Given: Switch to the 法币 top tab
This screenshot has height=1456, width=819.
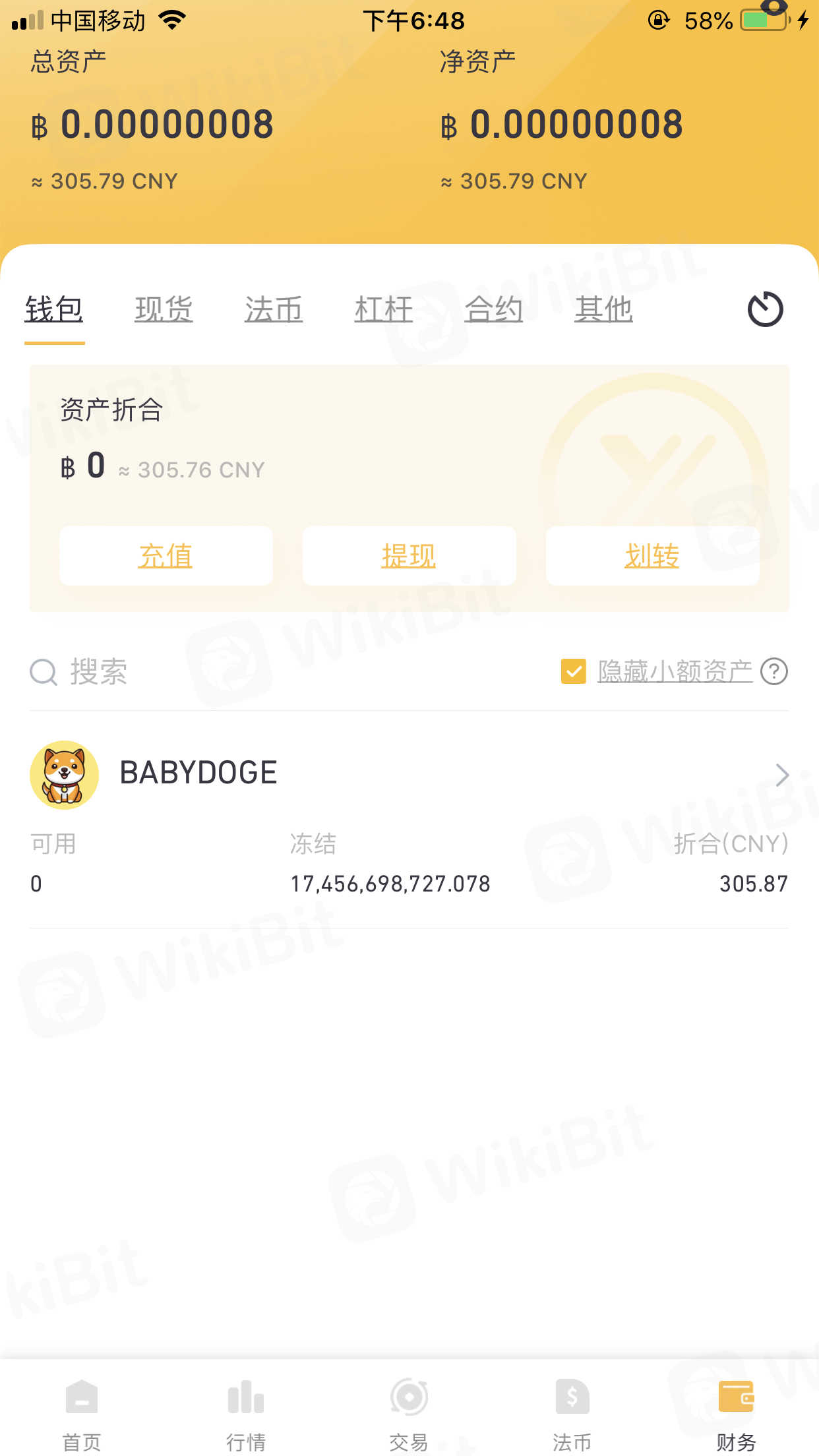Looking at the screenshot, I should pos(274,309).
